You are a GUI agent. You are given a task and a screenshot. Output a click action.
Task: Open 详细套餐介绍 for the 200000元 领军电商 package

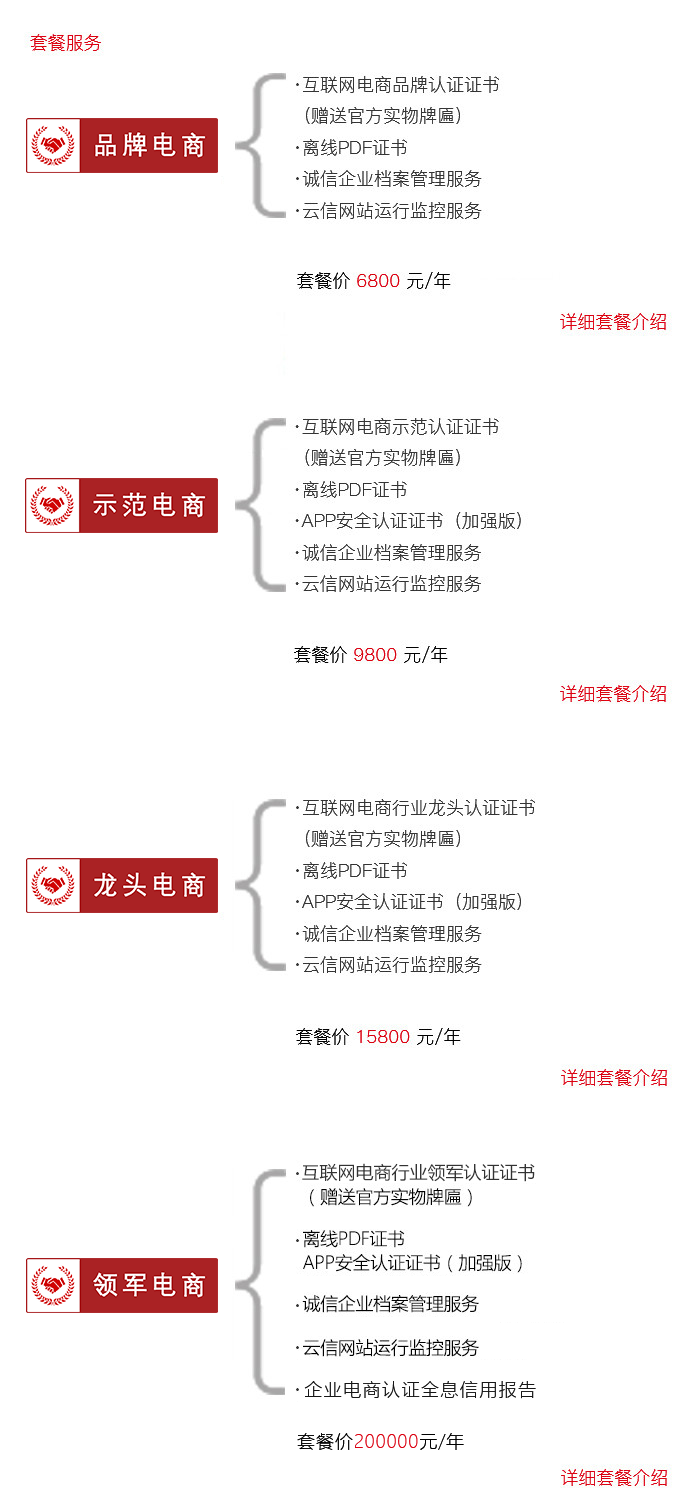(613, 1477)
